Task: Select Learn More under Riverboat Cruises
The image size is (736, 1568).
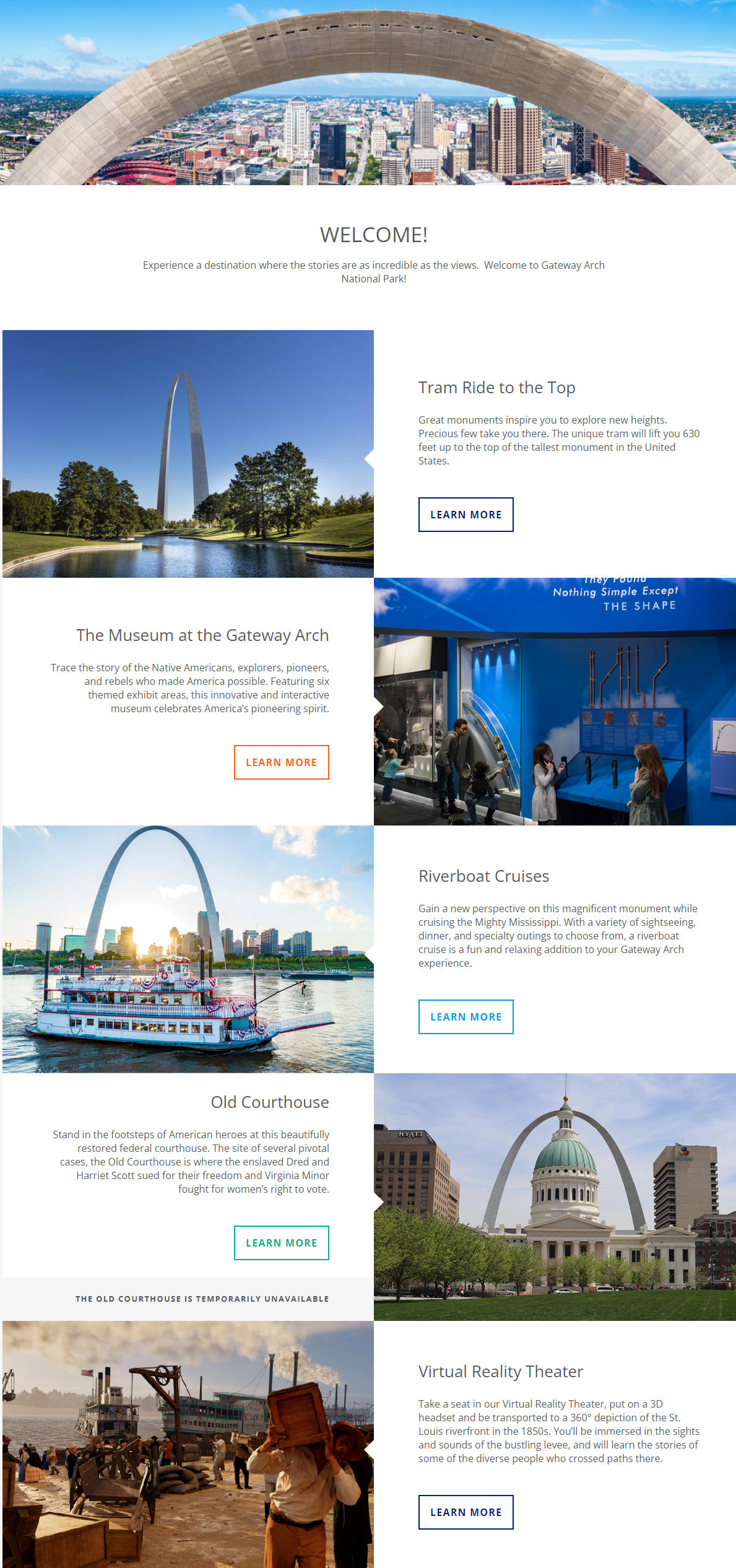Action: [x=465, y=1017]
